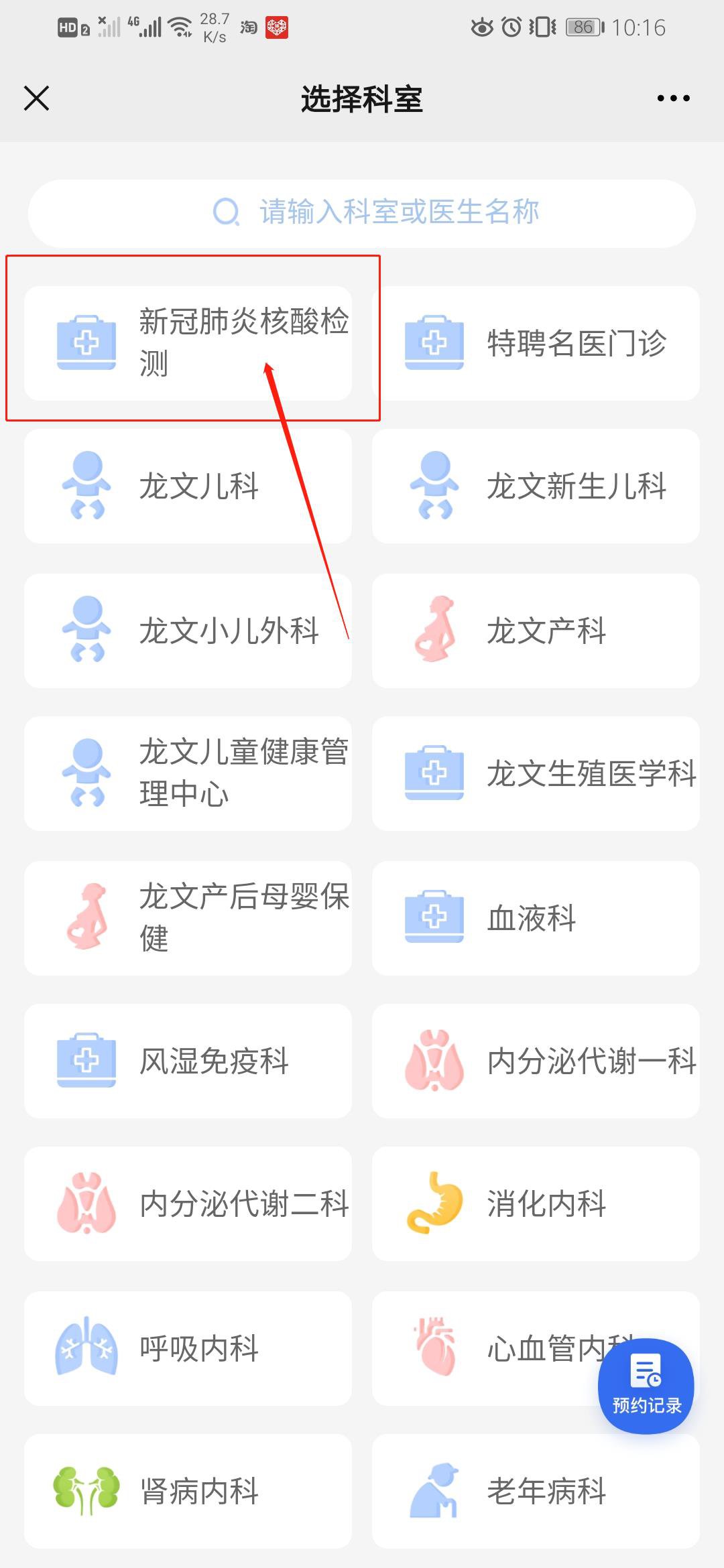The height and width of the screenshot is (1568, 724).
Task: Choose 龙文儿科 department
Action: [x=188, y=486]
